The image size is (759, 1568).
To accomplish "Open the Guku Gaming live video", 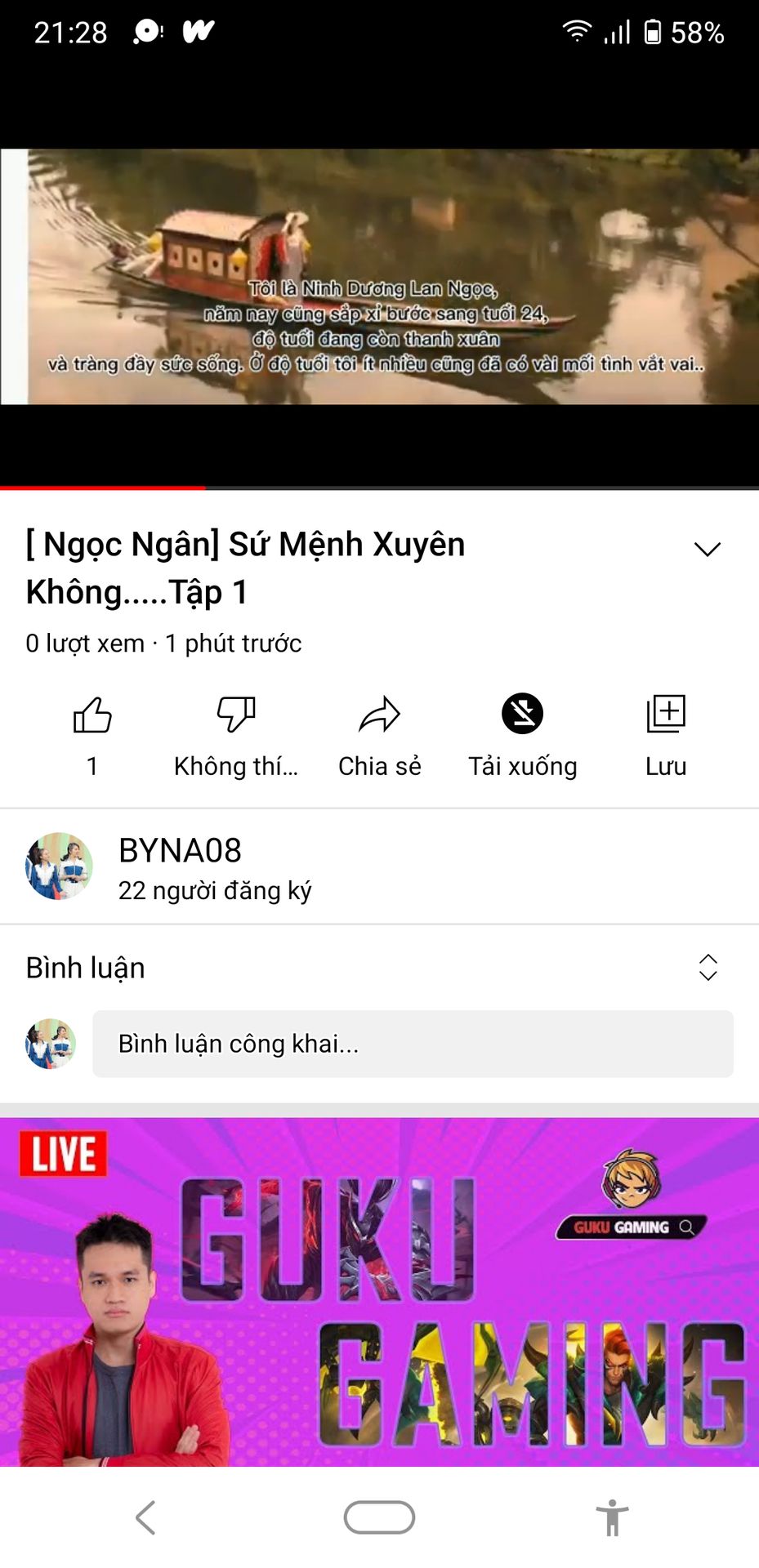I will pos(379,1292).
